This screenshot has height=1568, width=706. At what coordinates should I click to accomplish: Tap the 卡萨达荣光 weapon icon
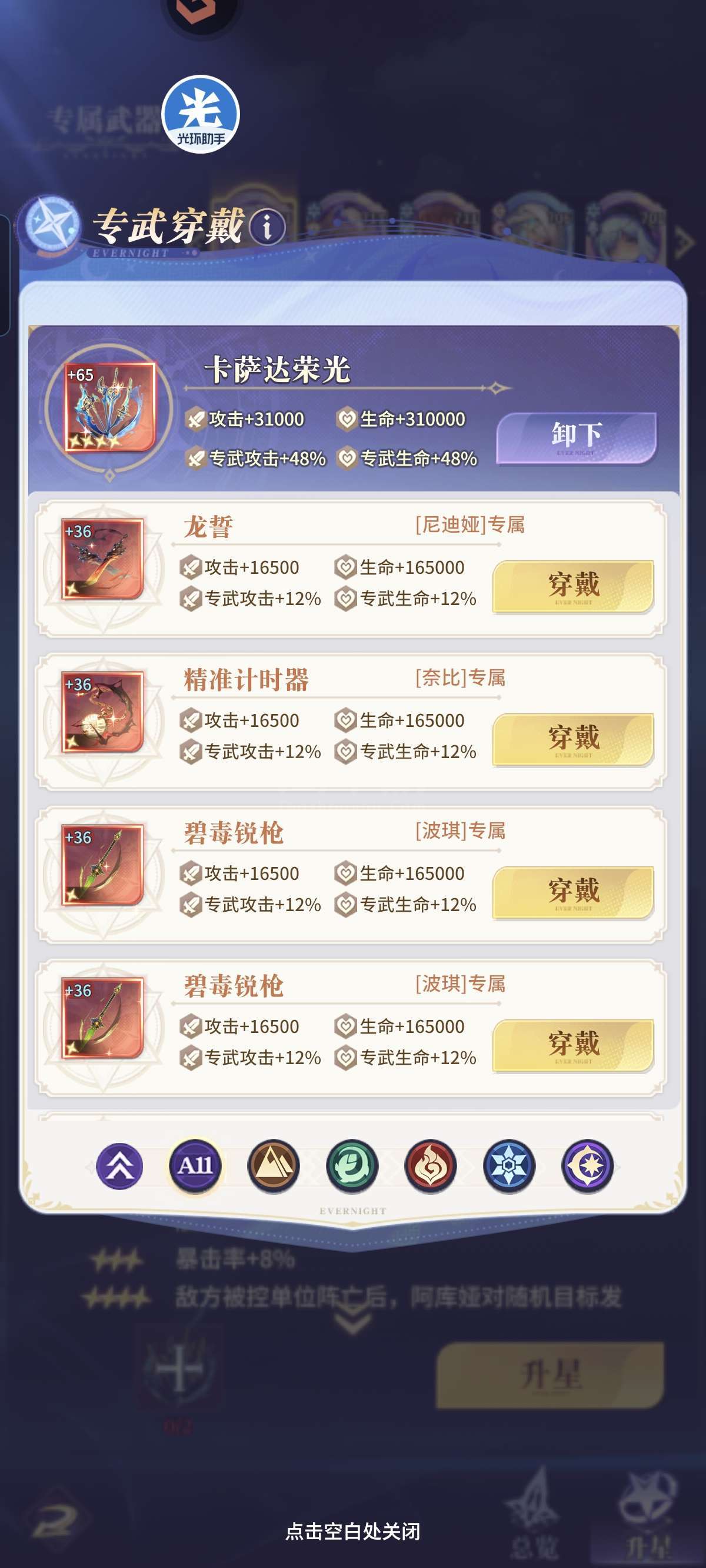[x=110, y=407]
